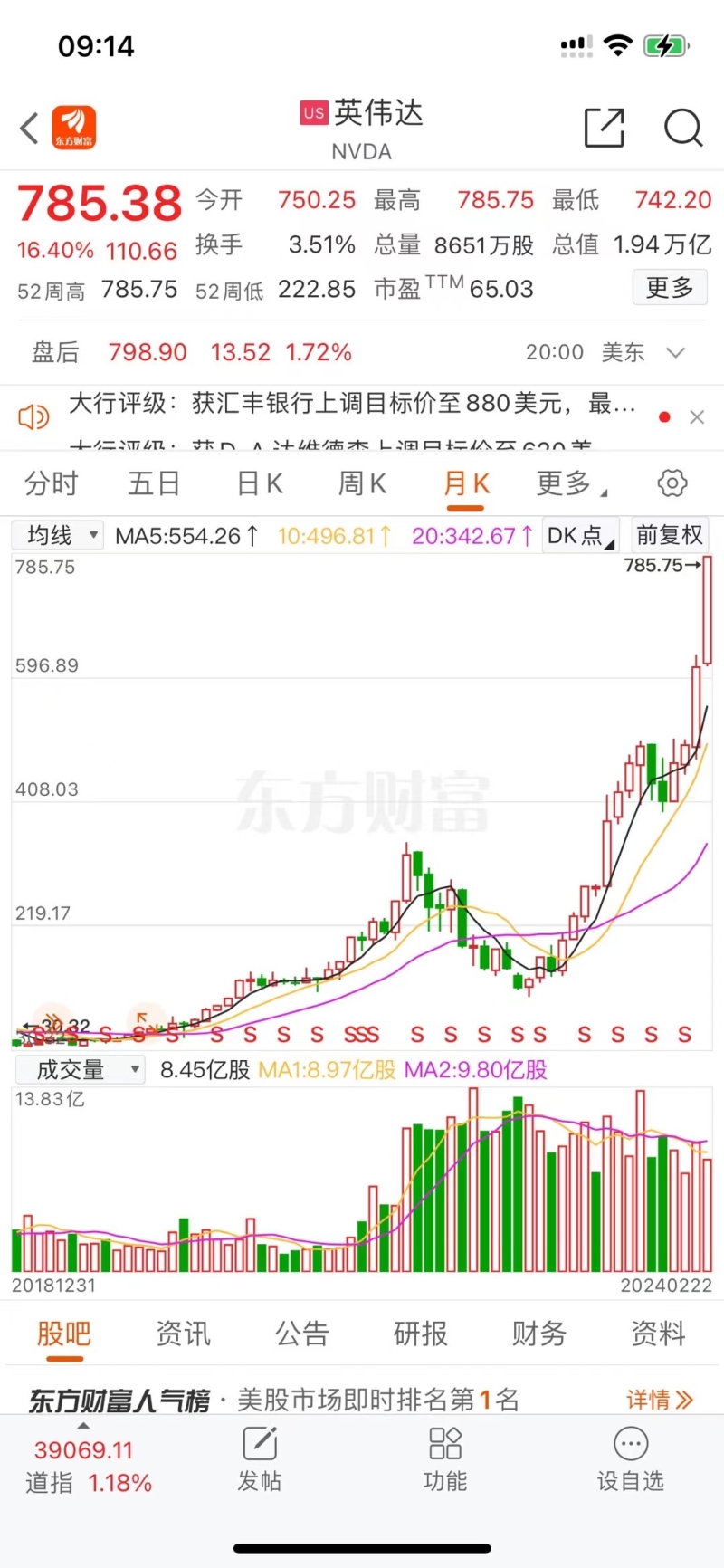The width and height of the screenshot is (724, 1568).
Task: Open the search magnifier icon
Action: coord(682,128)
